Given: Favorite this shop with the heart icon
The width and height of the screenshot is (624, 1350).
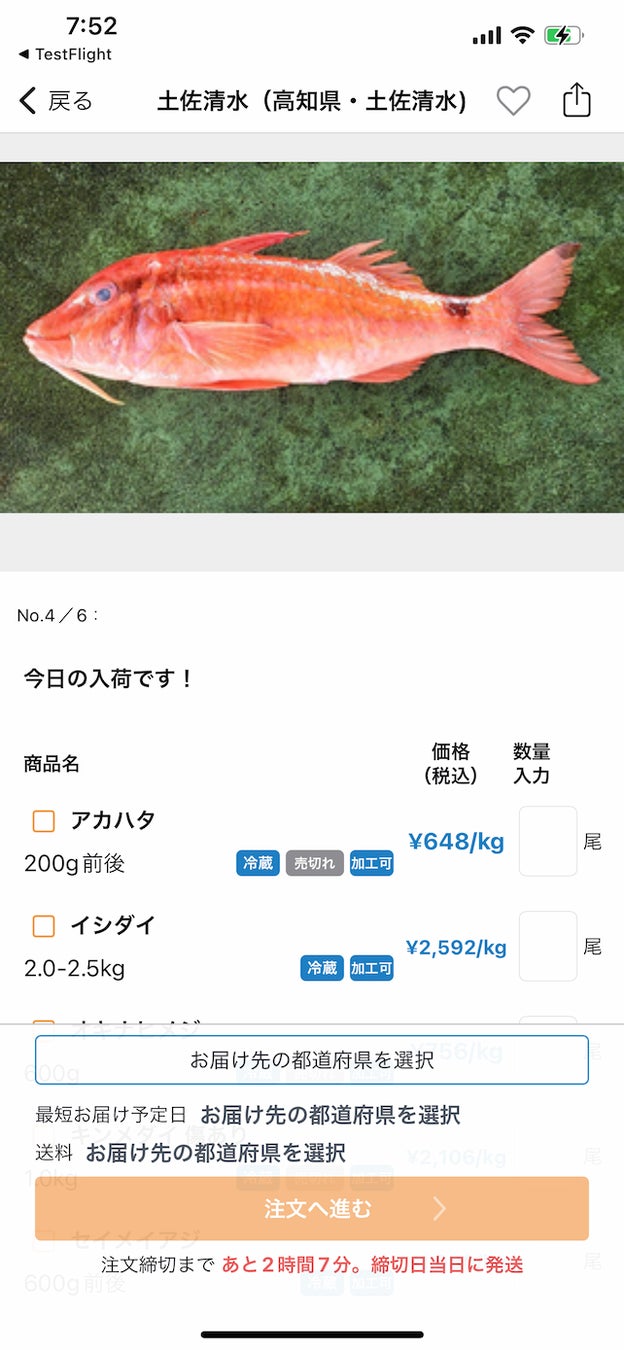Looking at the screenshot, I should click(x=513, y=101).
